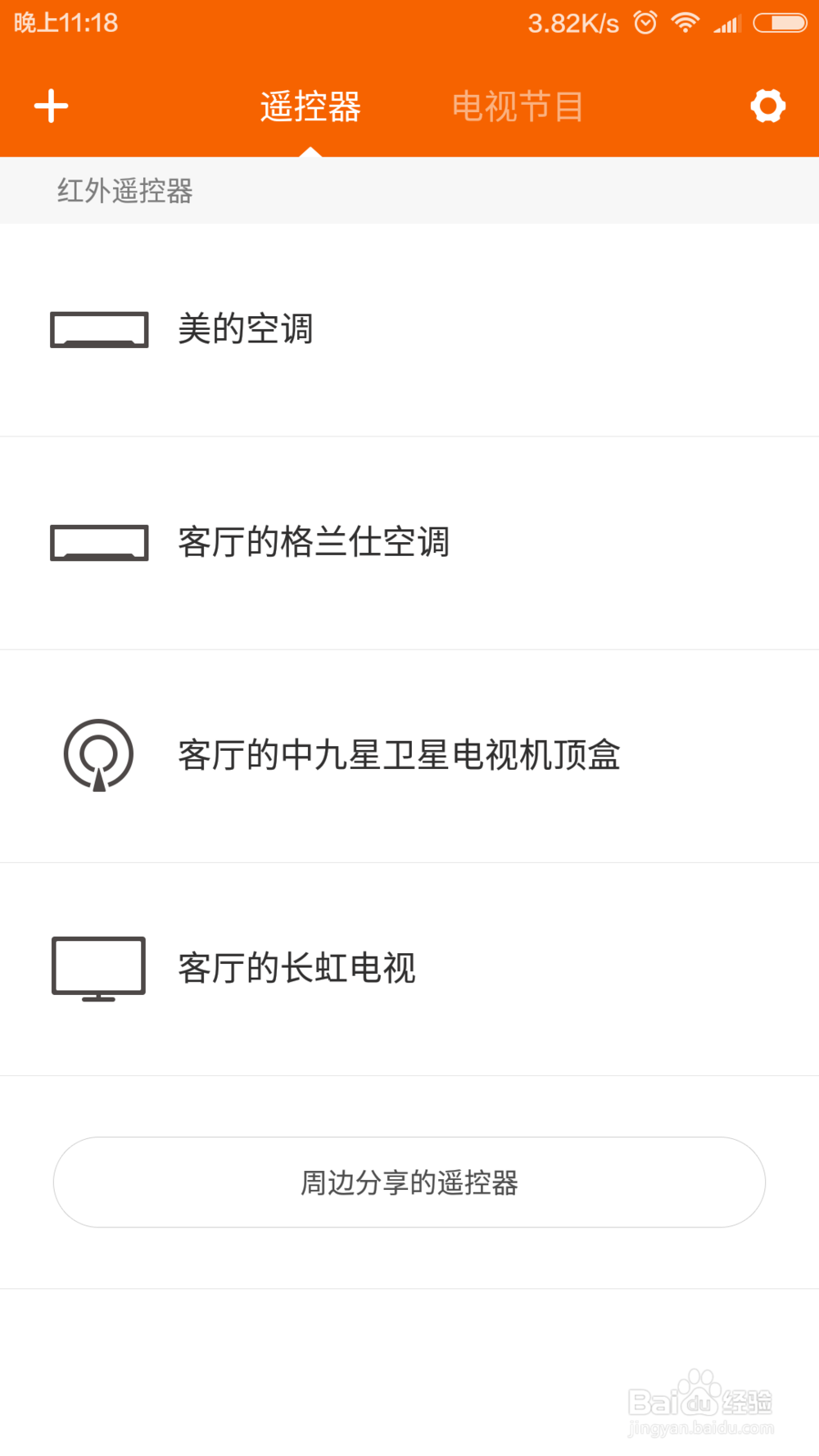Tap the 晚上11:18 clock display

pos(66,22)
